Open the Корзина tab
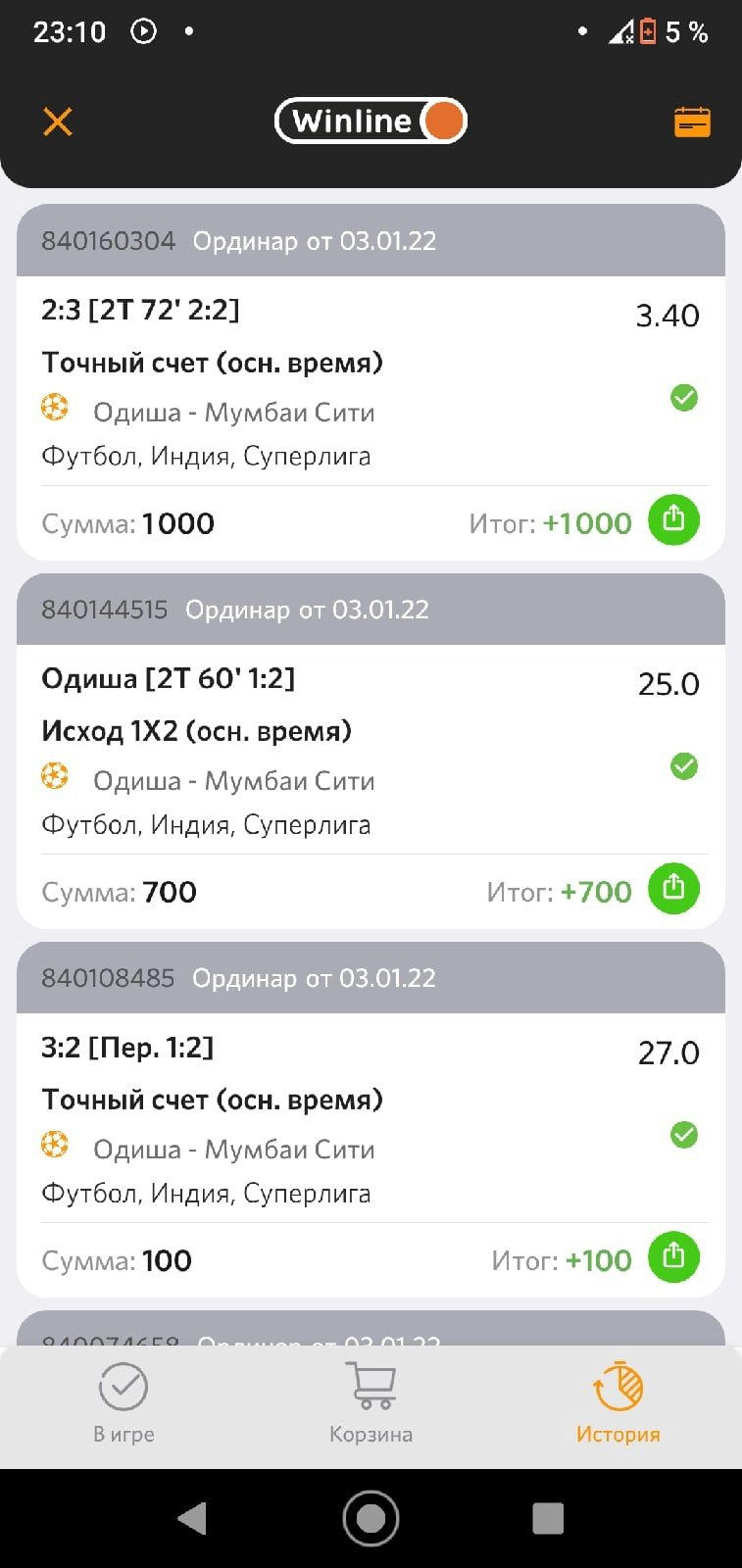 [371, 1403]
